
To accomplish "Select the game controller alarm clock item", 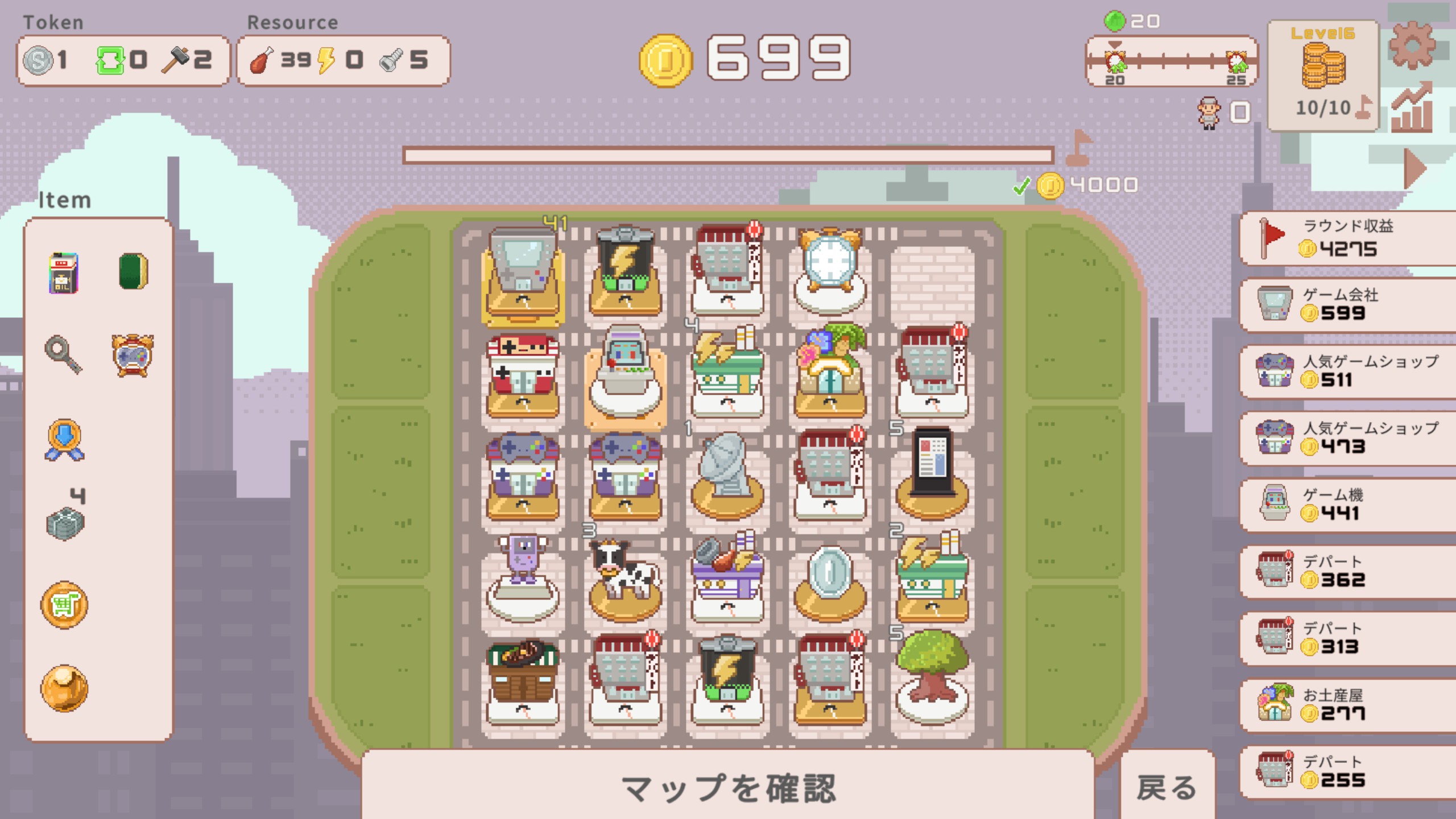I will [133, 356].
